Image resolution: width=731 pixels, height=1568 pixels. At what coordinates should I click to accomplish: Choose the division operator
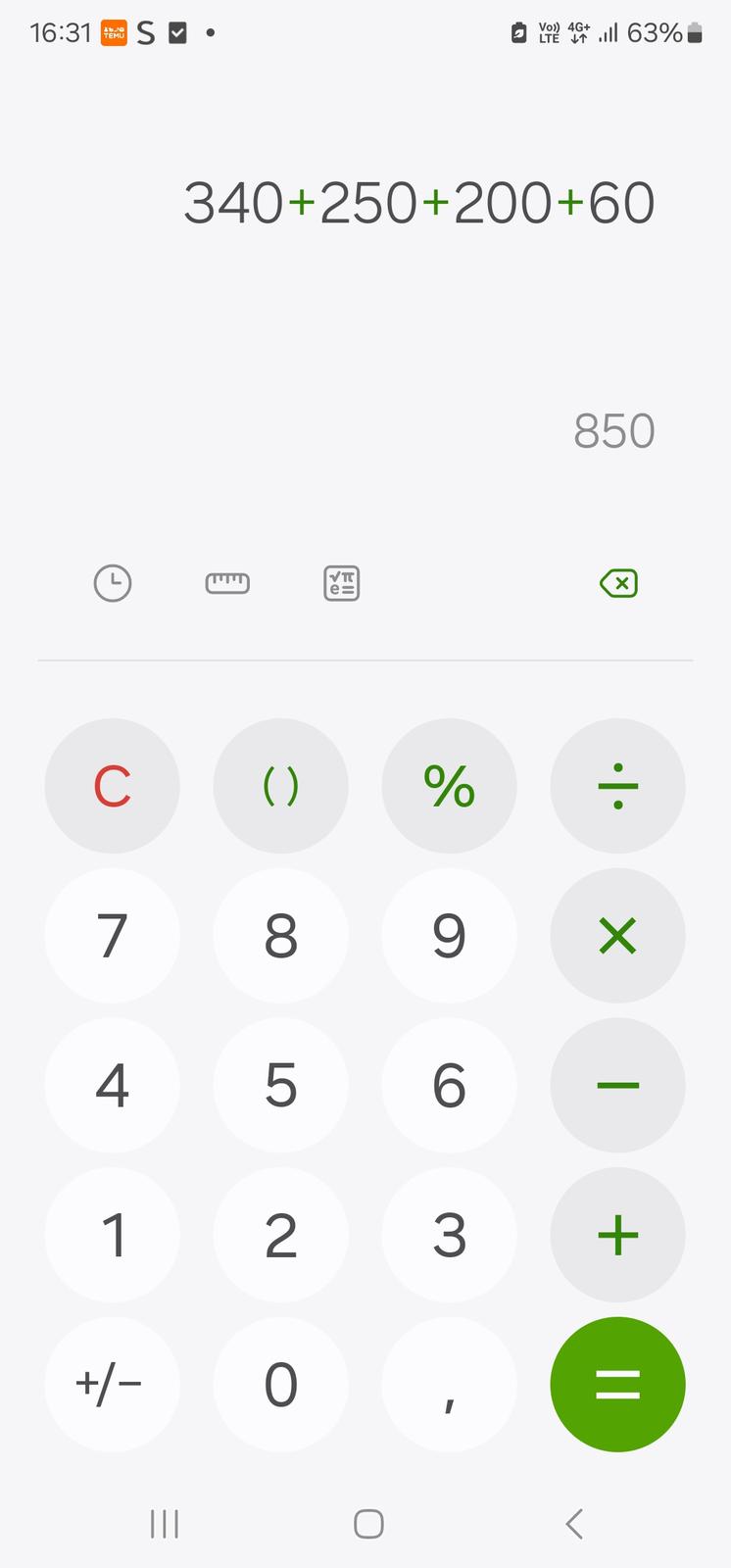(617, 786)
